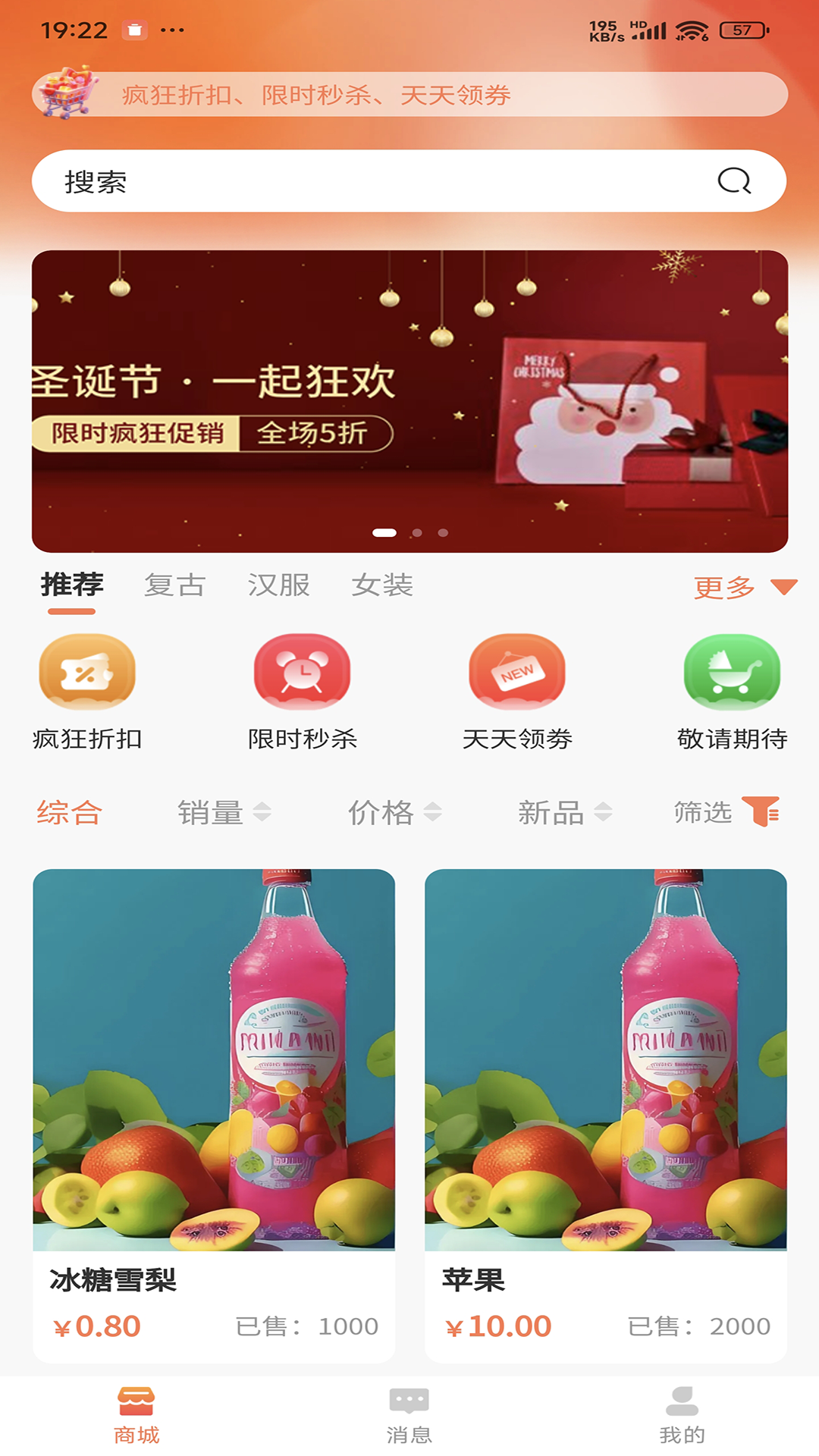Open the 圣诞节 promotion banner
Screen dimensions: 819x1456
pyautogui.click(x=409, y=401)
